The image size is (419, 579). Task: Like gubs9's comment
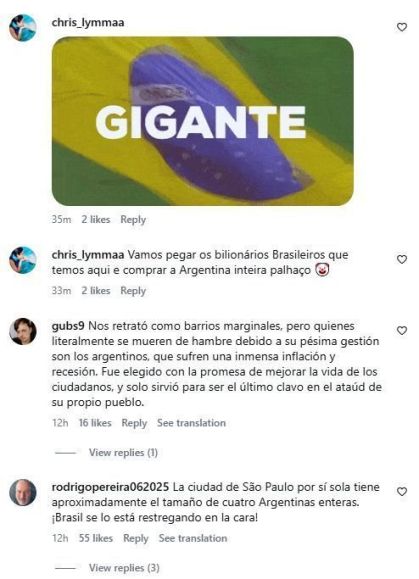point(402,330)
